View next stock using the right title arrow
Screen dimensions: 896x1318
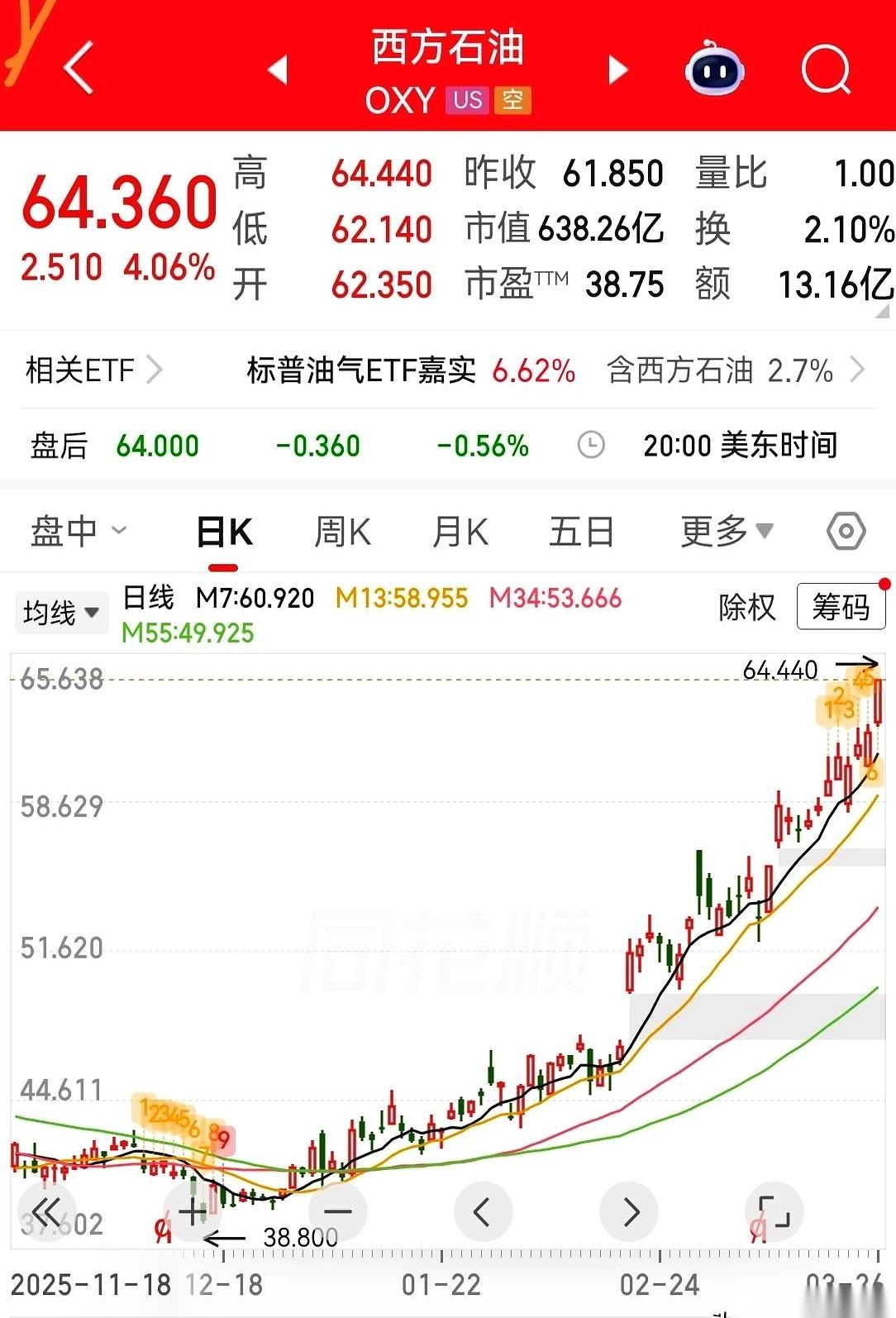point(617,69)
